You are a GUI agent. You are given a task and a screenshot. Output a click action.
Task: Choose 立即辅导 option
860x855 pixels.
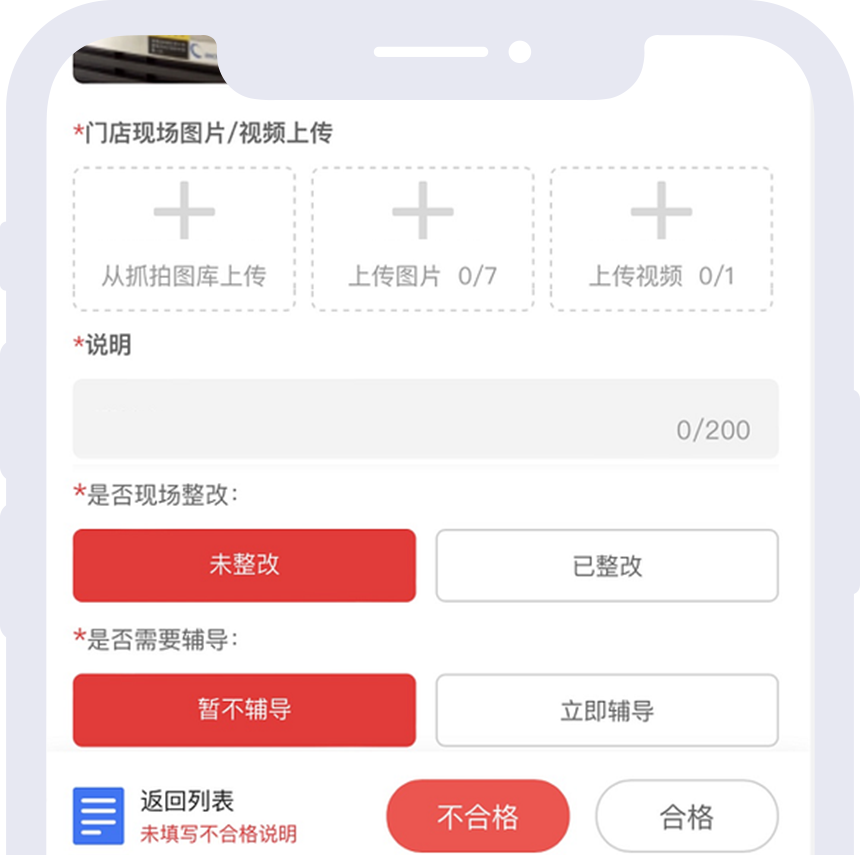click(x=607, y=710)
